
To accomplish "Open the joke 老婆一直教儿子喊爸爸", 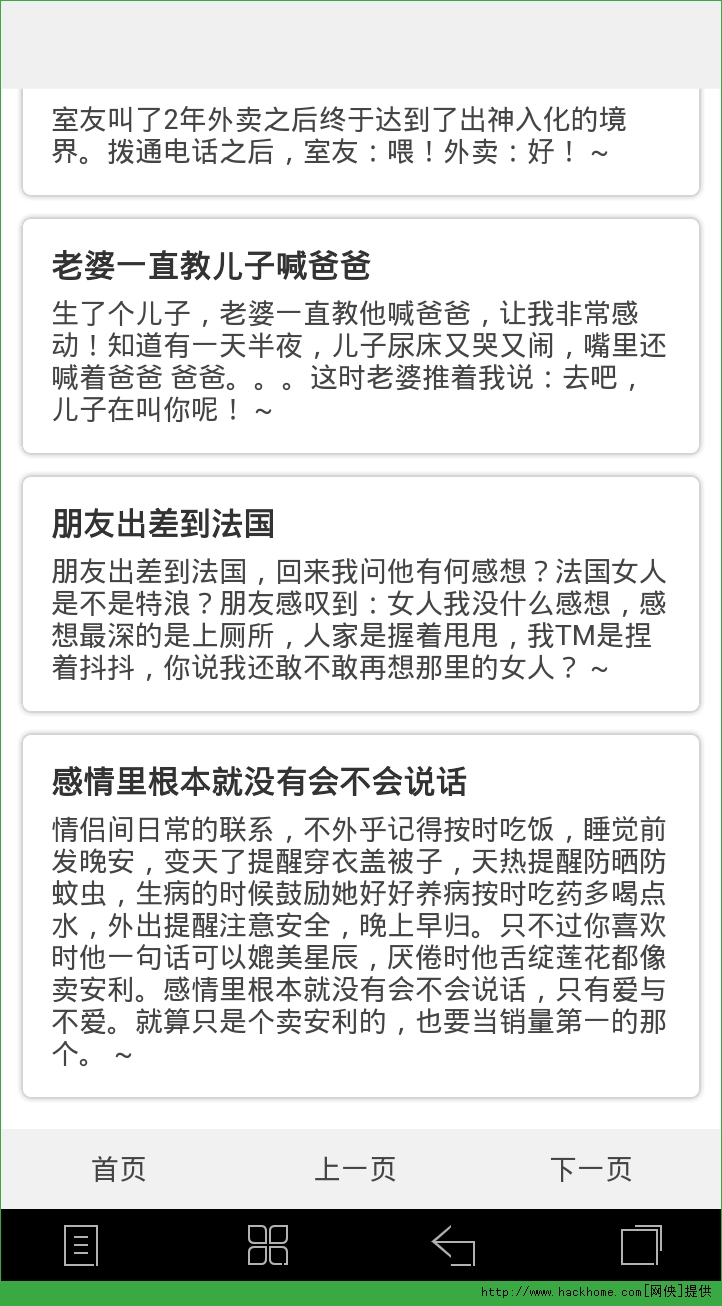I will point(360,336).
